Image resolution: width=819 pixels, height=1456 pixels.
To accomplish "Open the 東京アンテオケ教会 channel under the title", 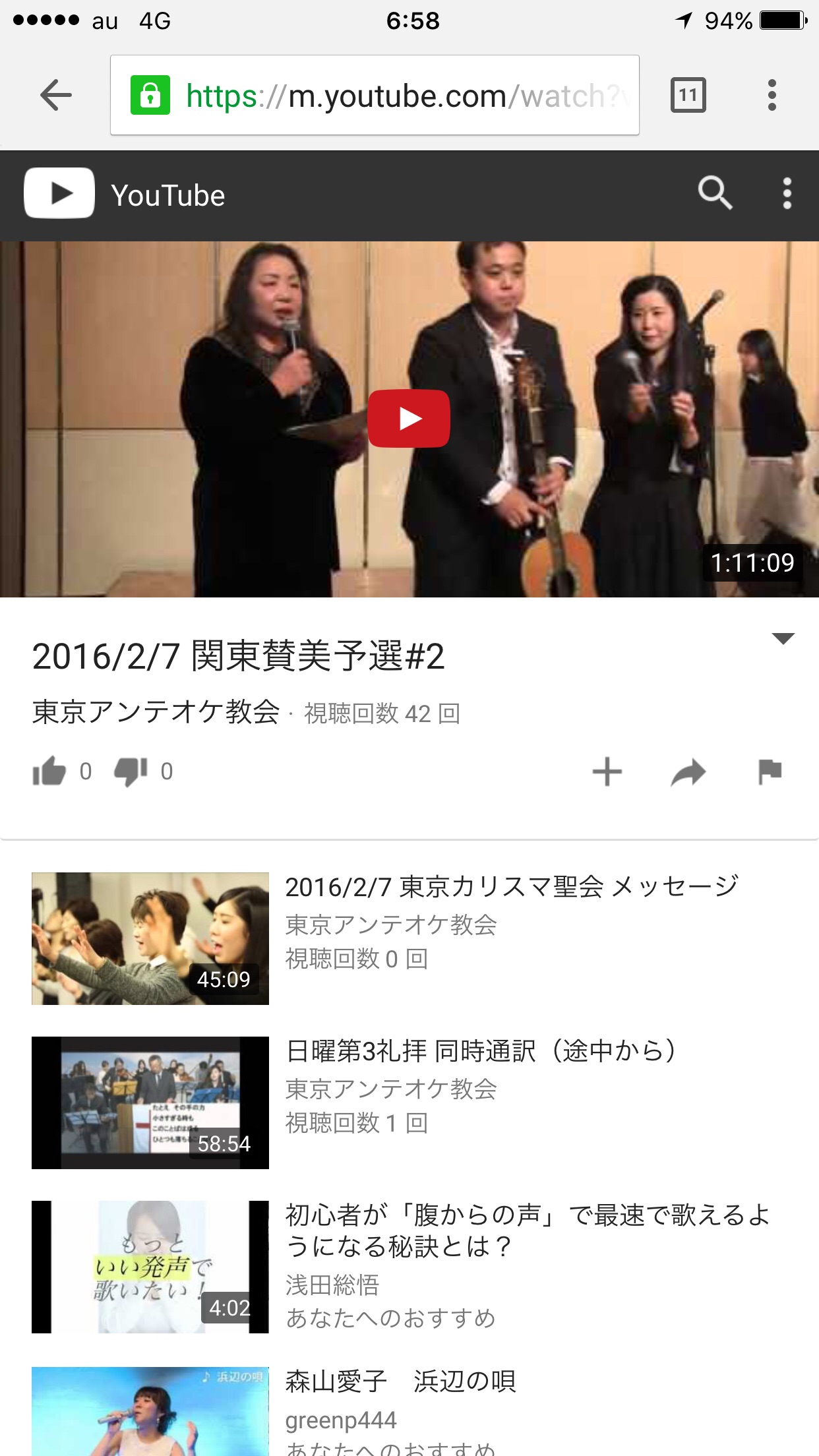I will point(156,713).
